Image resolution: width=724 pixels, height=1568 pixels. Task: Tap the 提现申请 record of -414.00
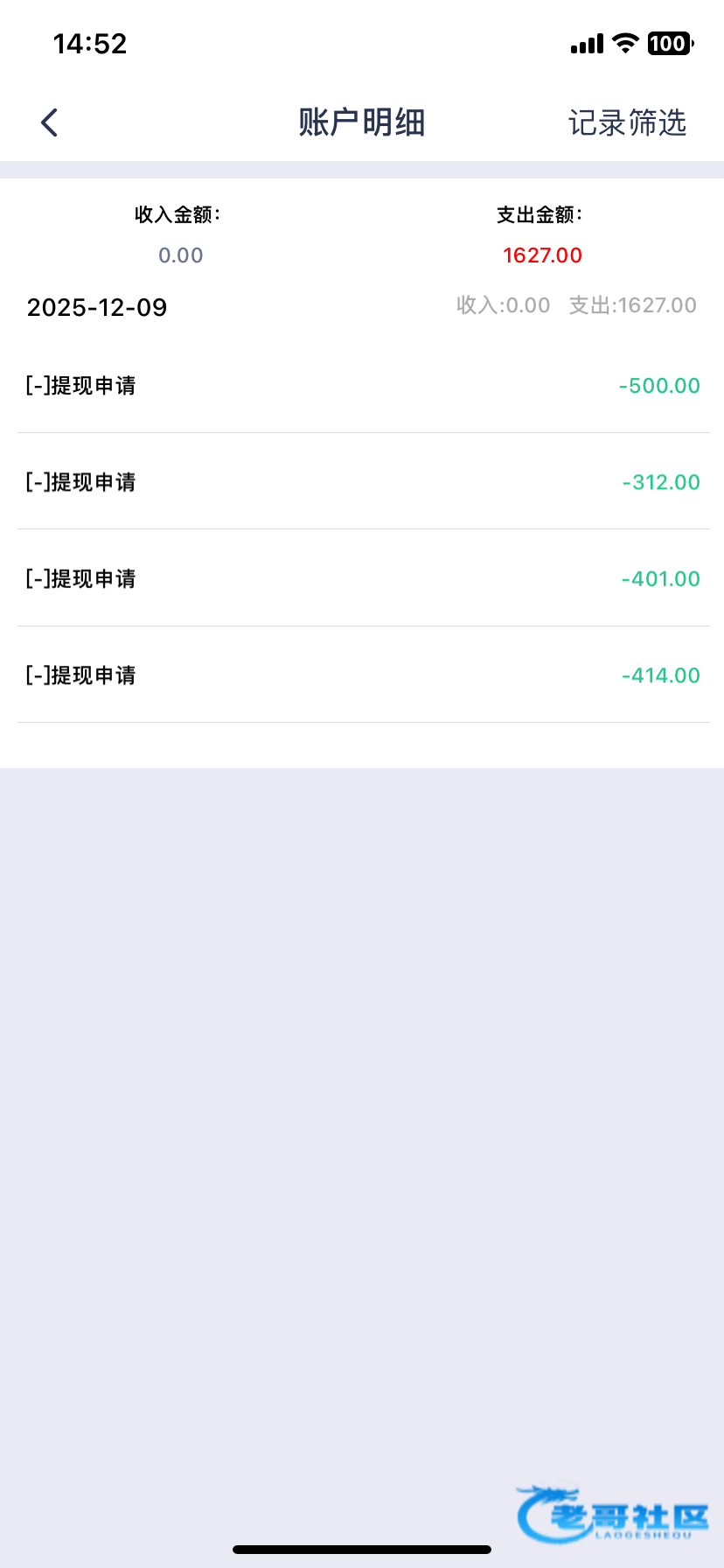pos(362,675)
